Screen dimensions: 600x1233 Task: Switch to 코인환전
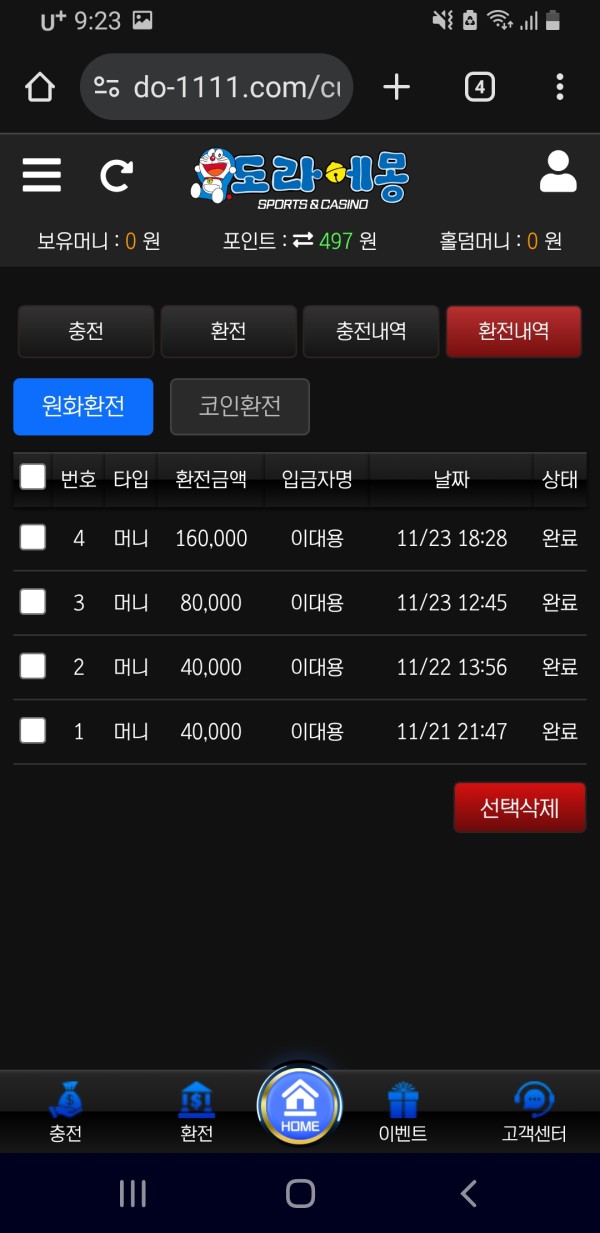pos(240,406)
